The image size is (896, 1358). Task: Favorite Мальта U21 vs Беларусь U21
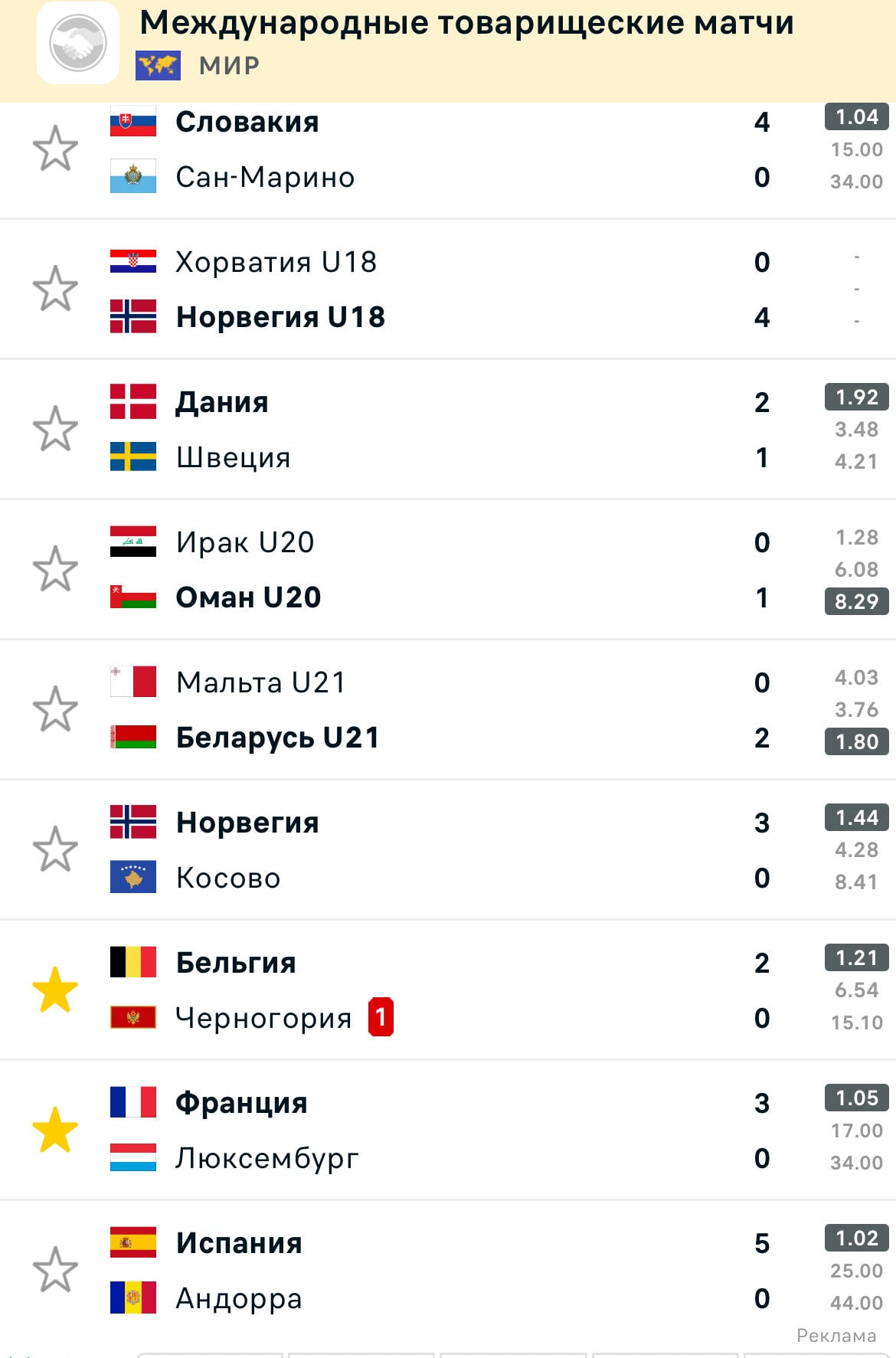pos(55,709)
